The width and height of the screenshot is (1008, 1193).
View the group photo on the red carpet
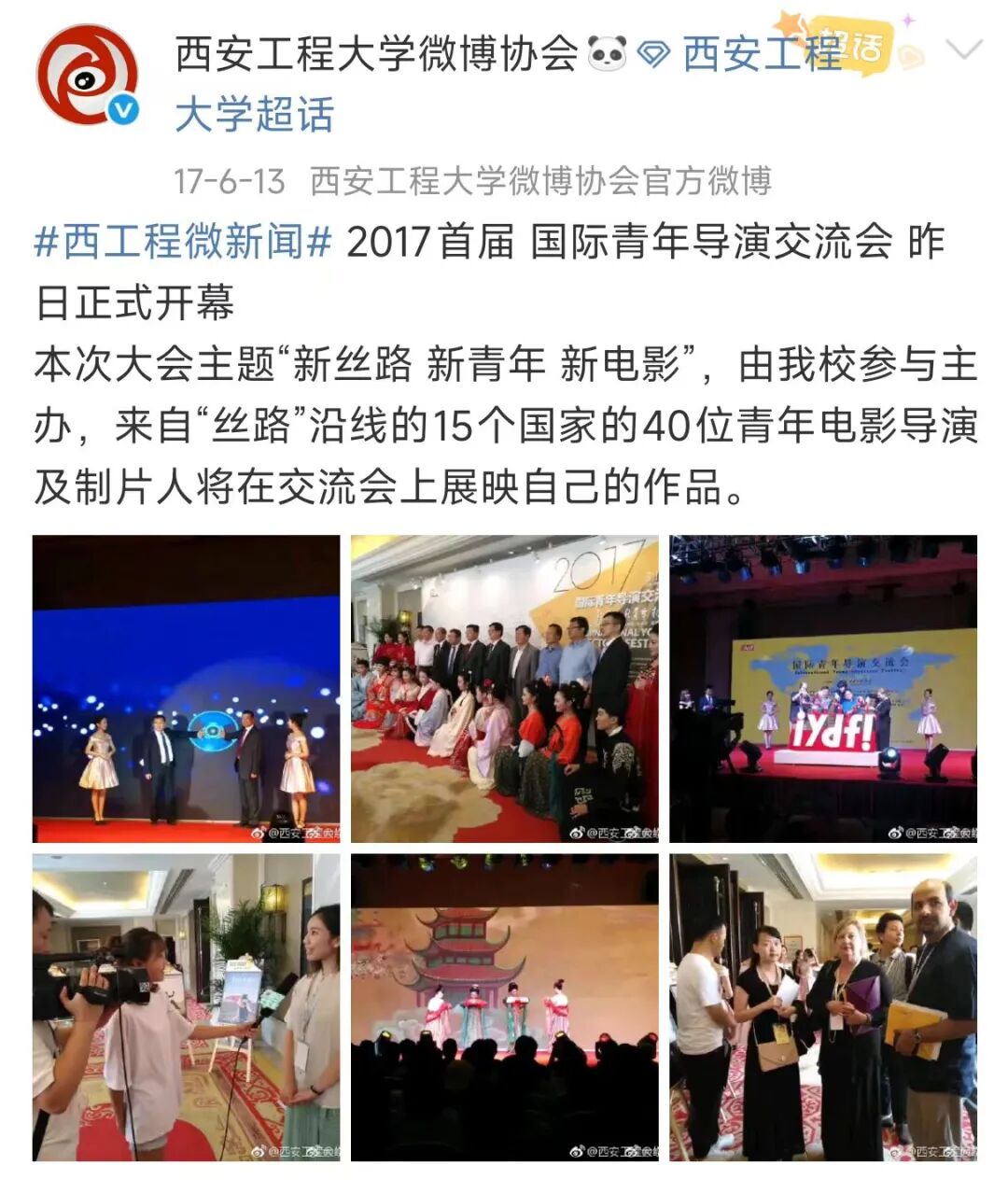(x=504, y=689)
